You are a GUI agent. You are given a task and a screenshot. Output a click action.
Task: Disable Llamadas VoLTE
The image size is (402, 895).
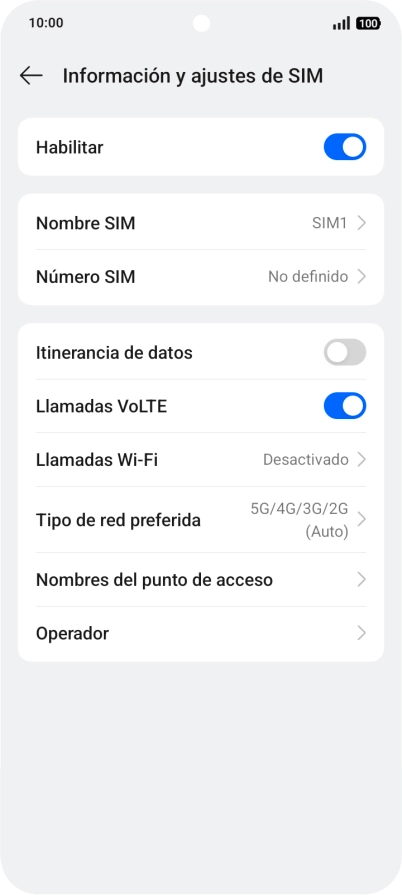pyautogui.click(x=344, y=406)
